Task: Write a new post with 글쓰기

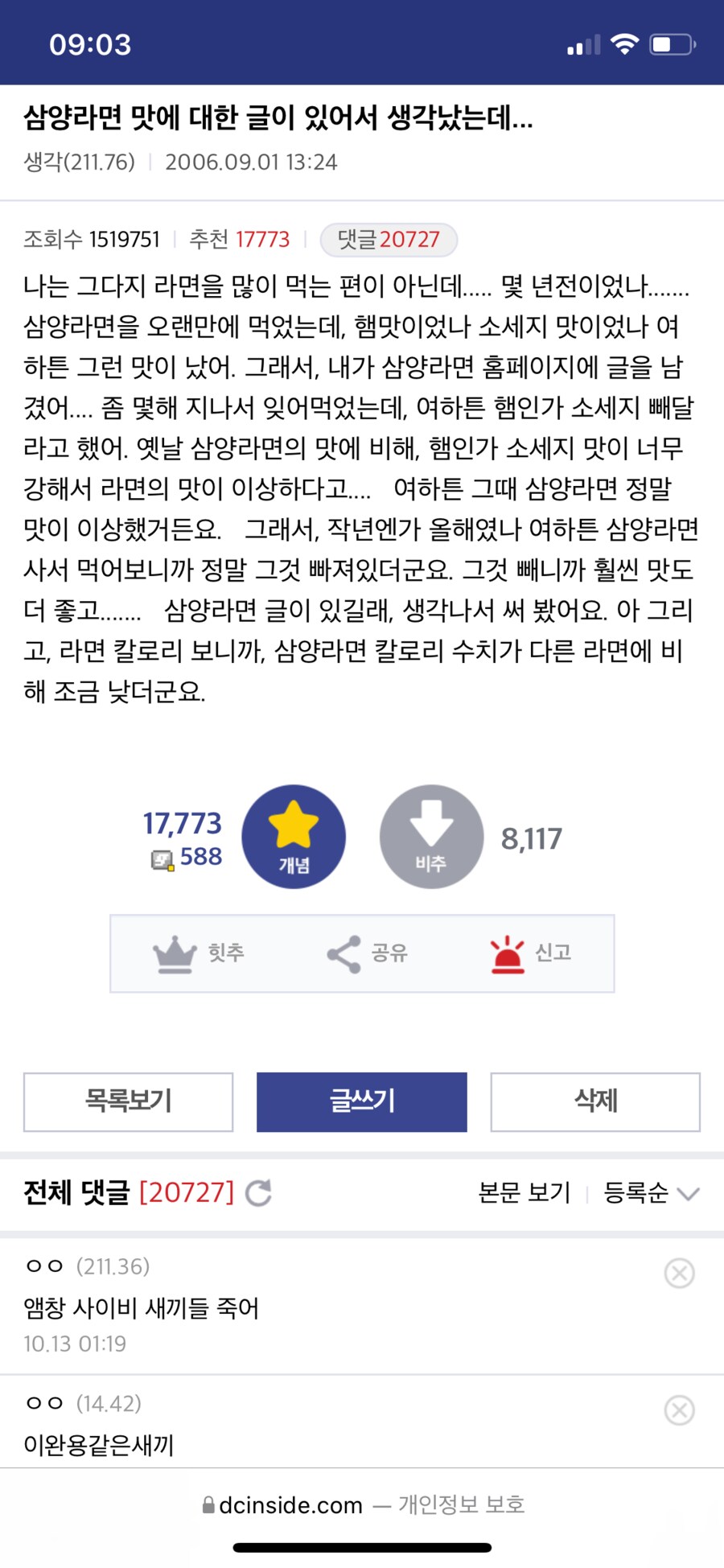Action: [x=361, y=1101]
